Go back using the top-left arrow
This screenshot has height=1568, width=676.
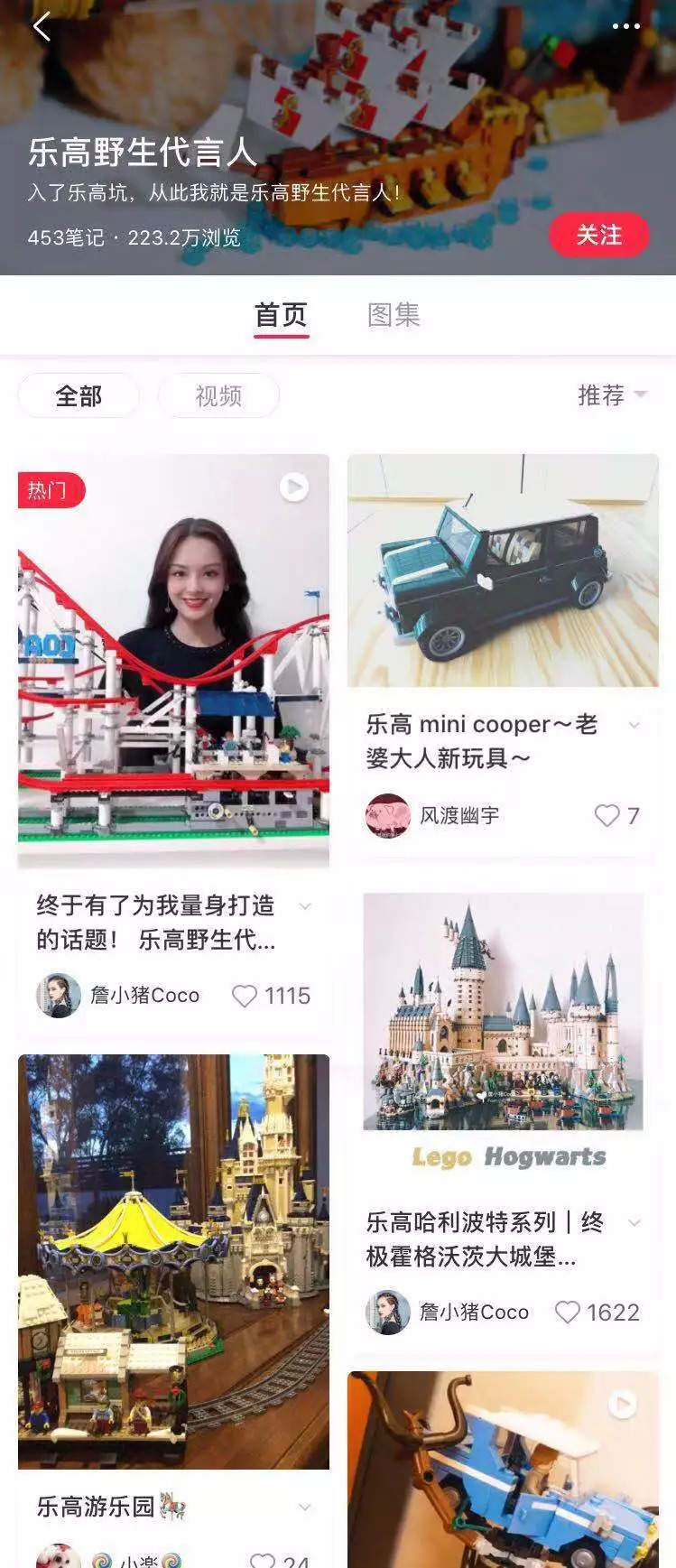tap(41, 26)
